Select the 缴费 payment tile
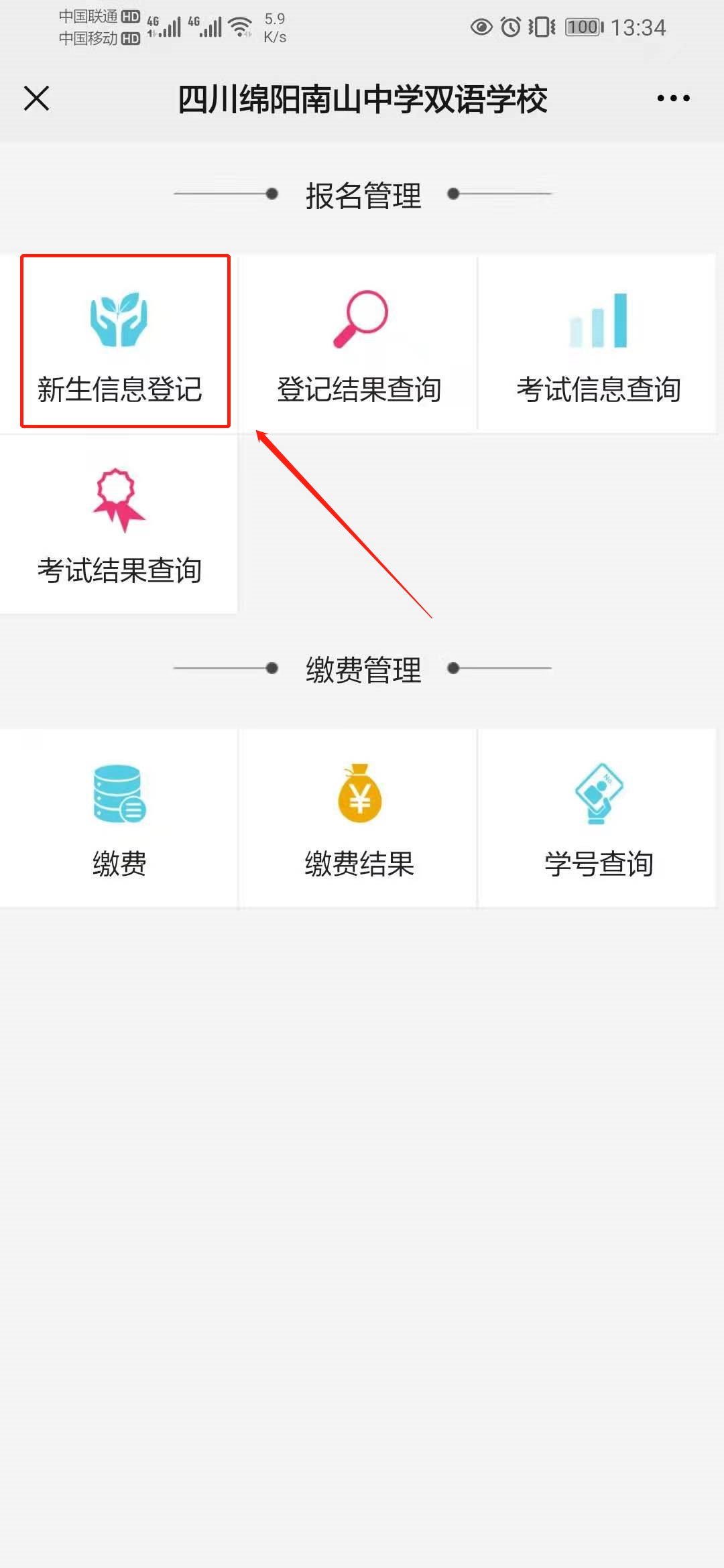Screen dimensions: 724x1568 [x=119, y=819]
